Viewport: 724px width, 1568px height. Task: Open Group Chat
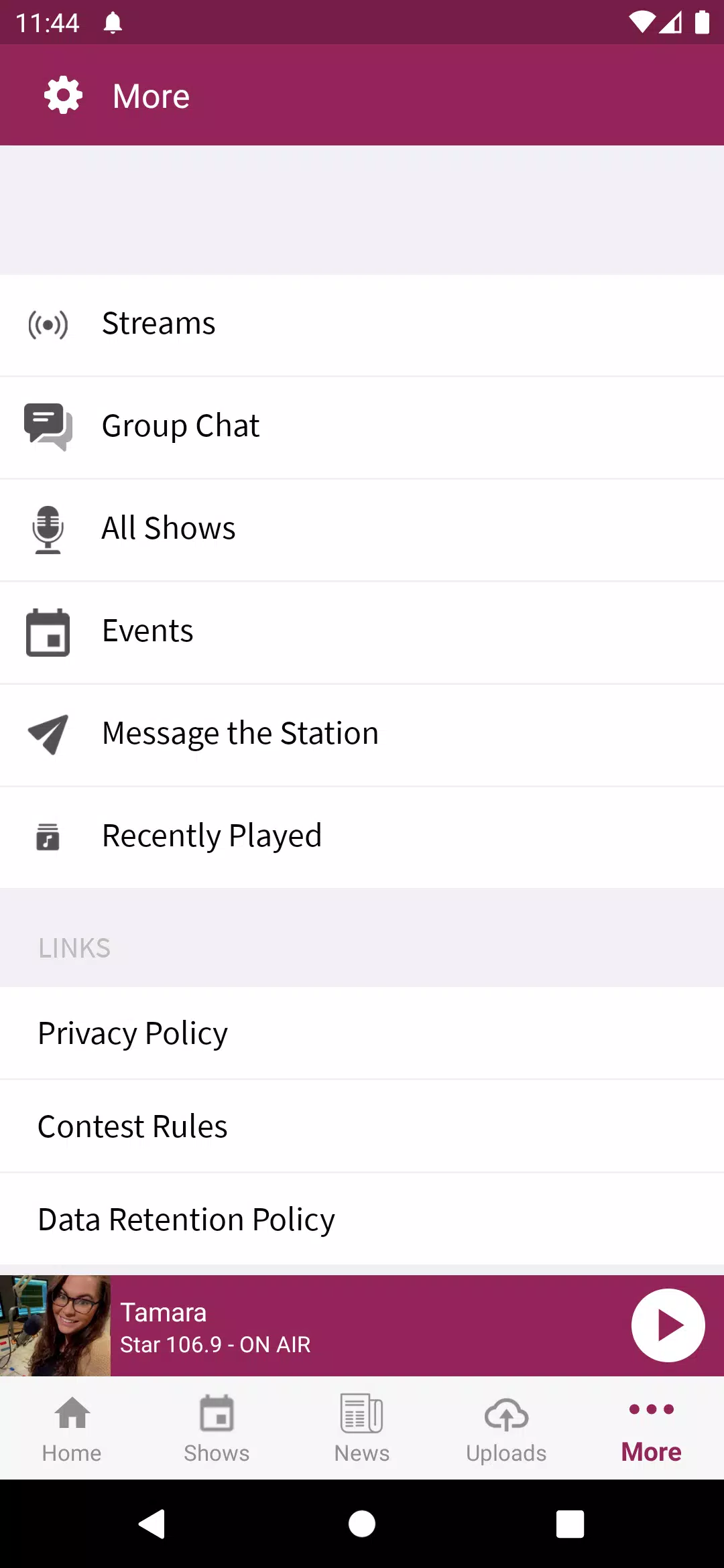tap(362, 428)
